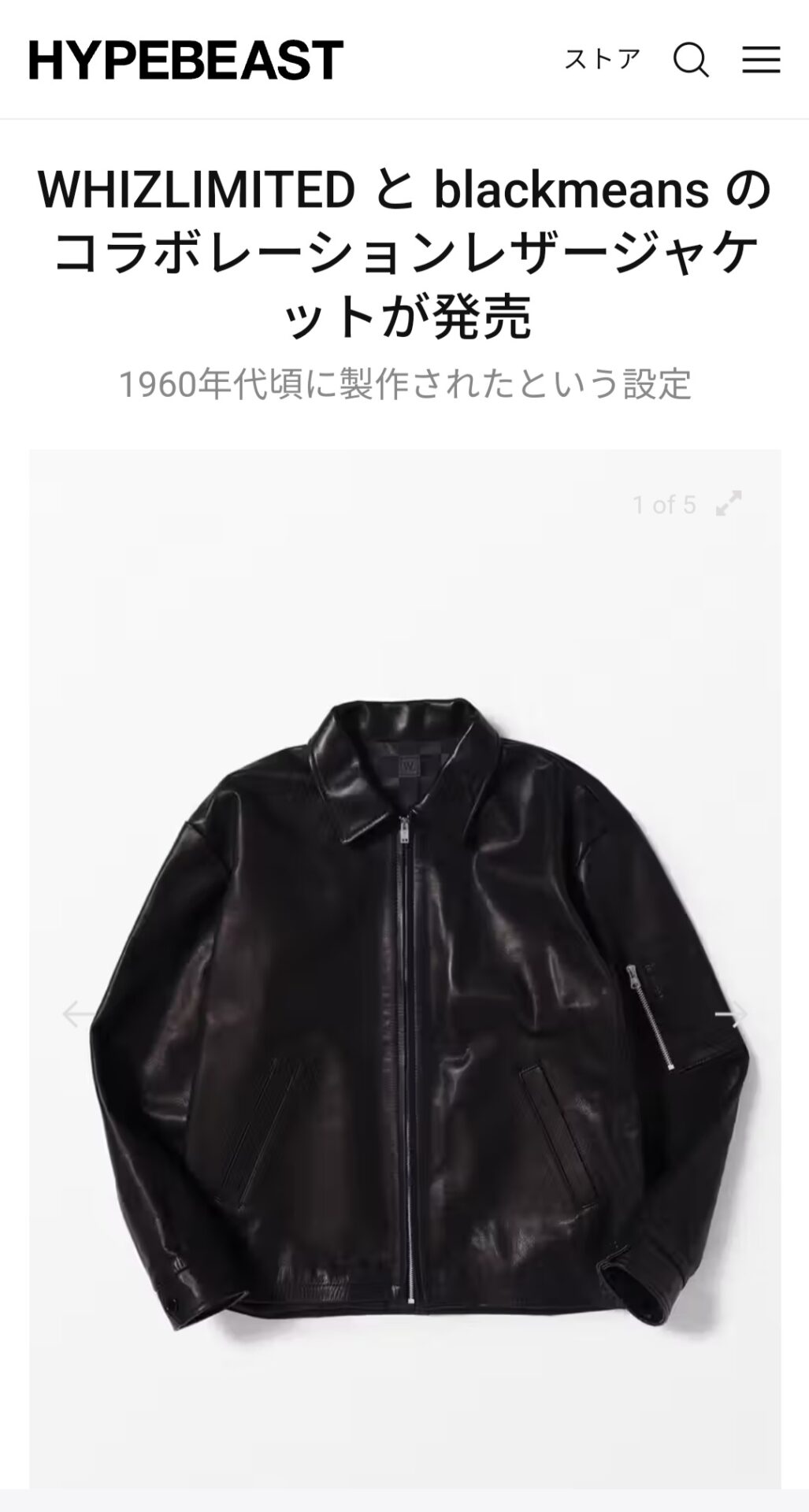The width and height of the screenshot is (809, 1512).
Task: Go to the HYPEBEAST home page
Action: coord(186,60)
